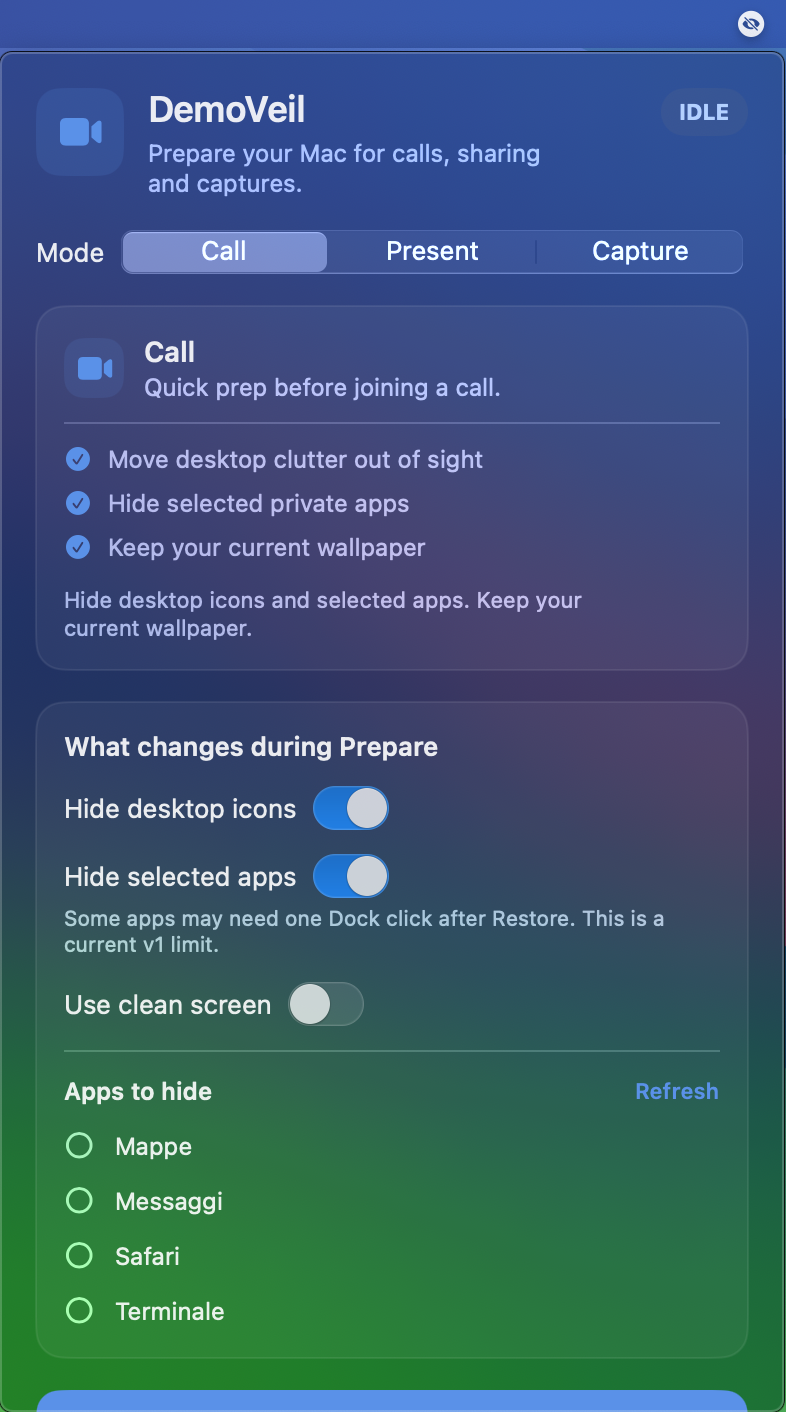
Task: Disable the Hide selected apps switch
Action: 350,877
